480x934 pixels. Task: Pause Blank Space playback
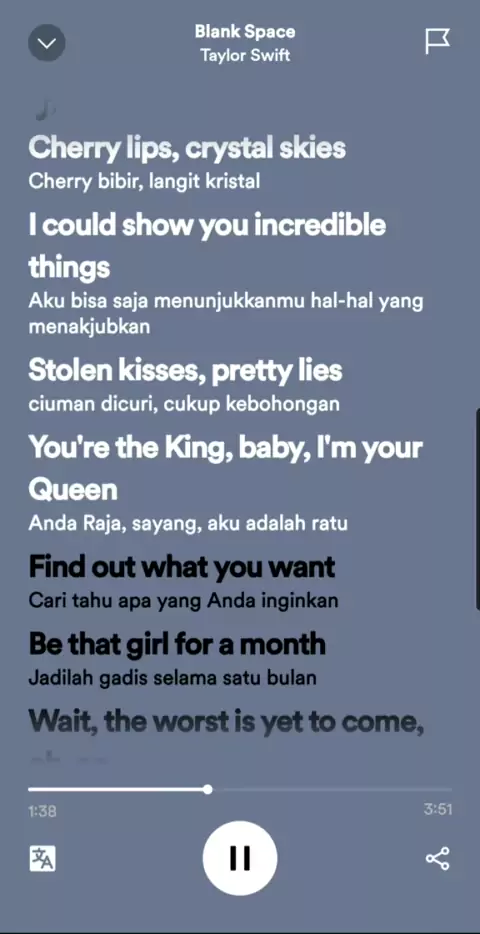tap(239, 858)
